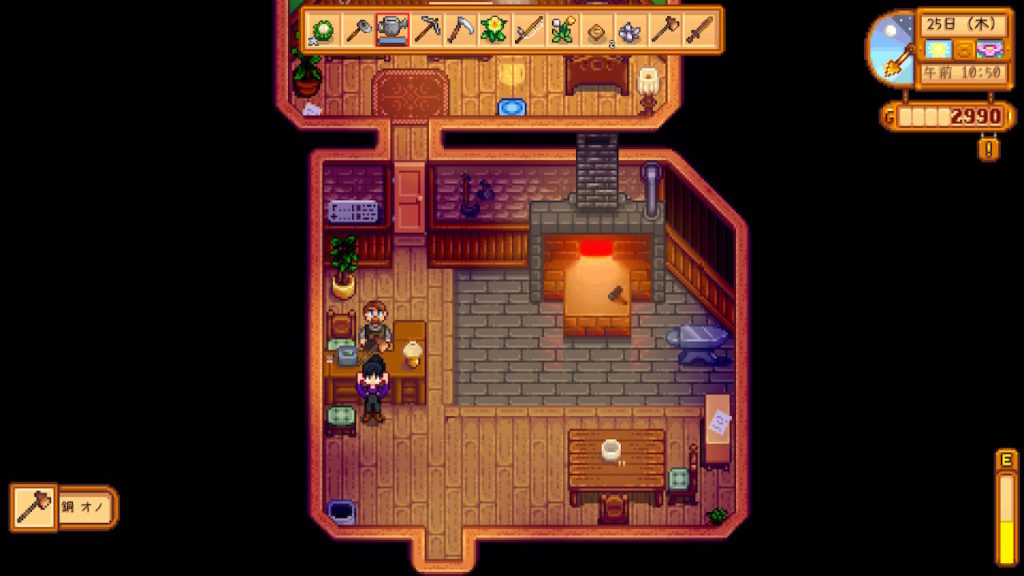Talk to the blacksmith behind the counter

pyautogui.click(x=375, y=322)
